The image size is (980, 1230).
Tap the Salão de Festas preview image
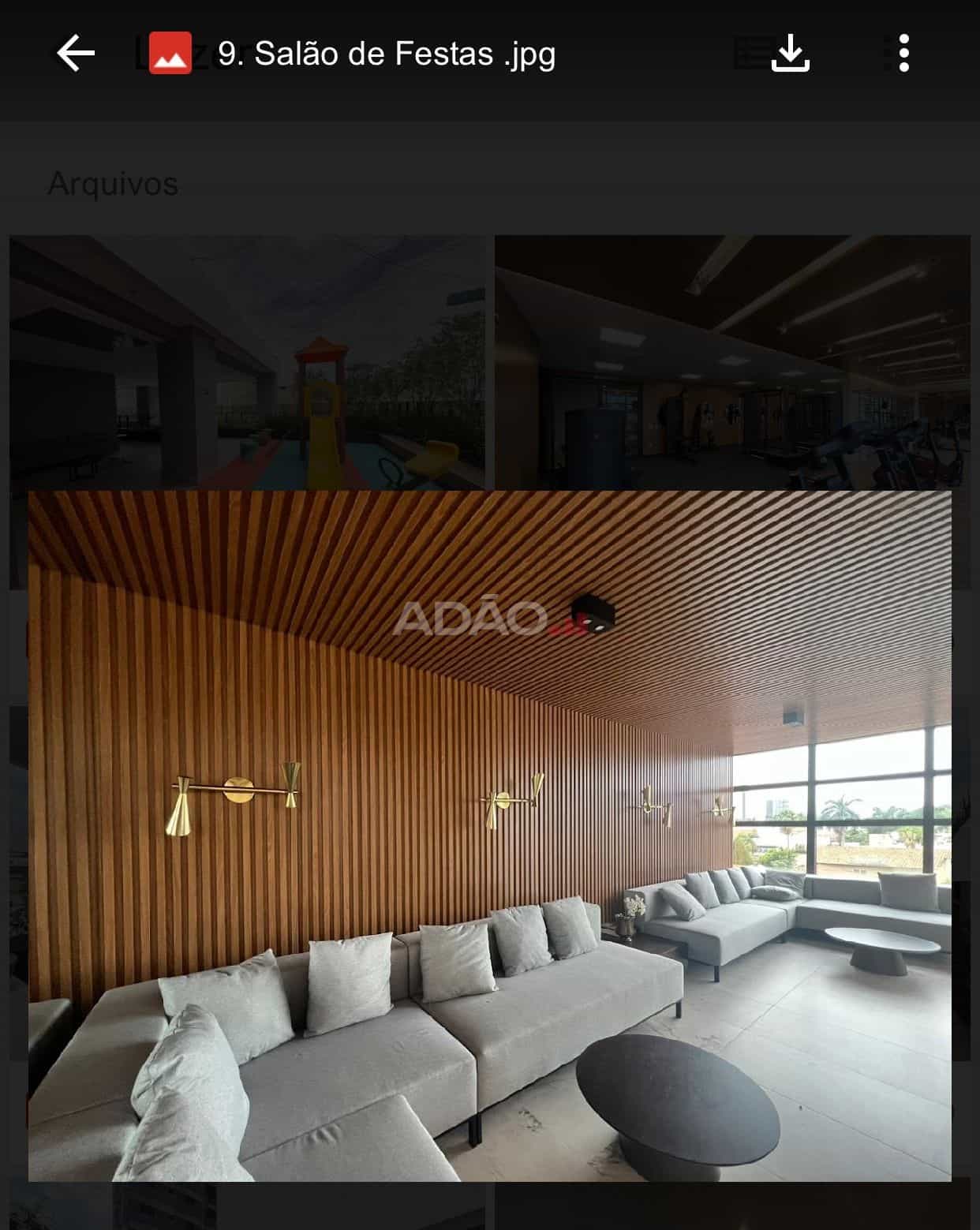pyautogui.click(x=489, y=835)
